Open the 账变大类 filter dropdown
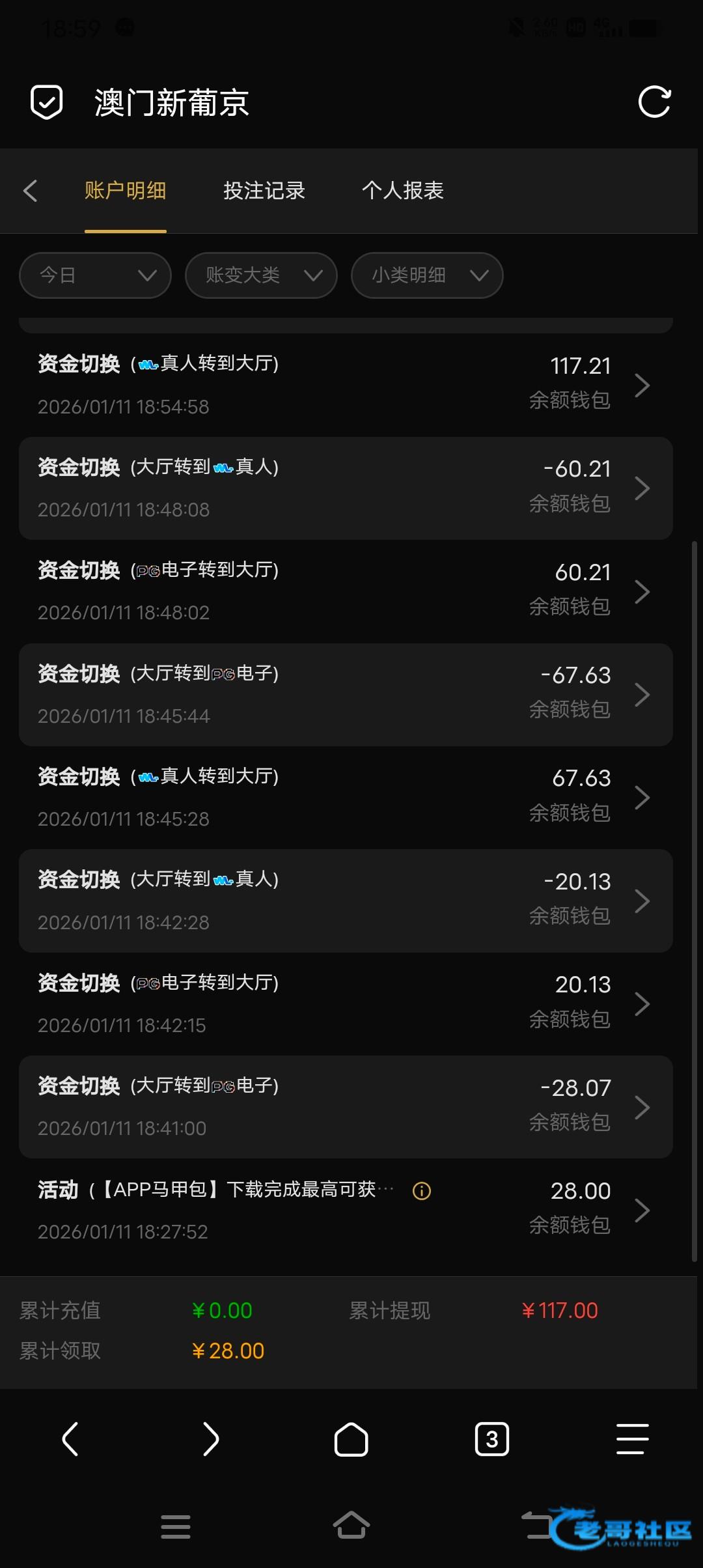This screenshot has width=703, height=1568. coord(261,275)
